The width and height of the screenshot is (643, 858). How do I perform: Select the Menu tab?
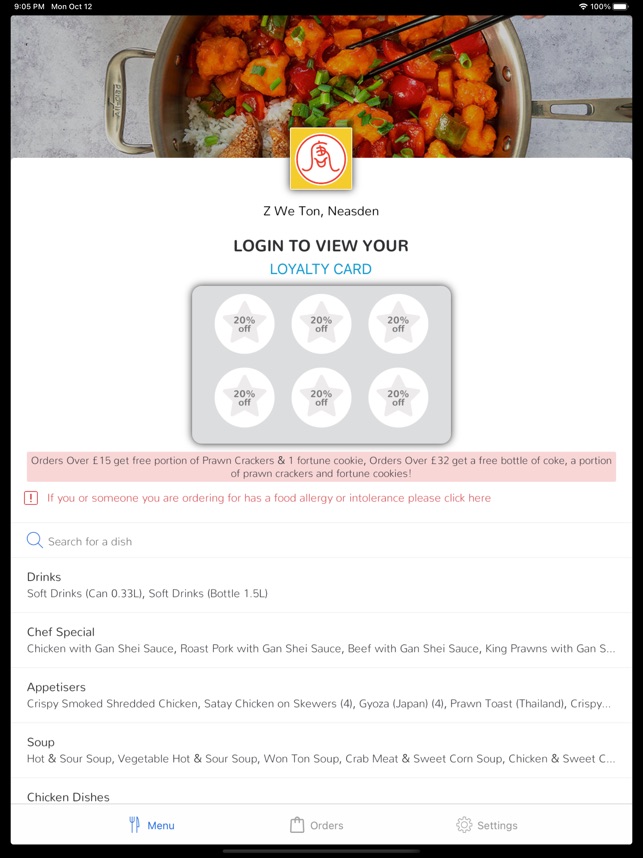[x=152, y=825]
